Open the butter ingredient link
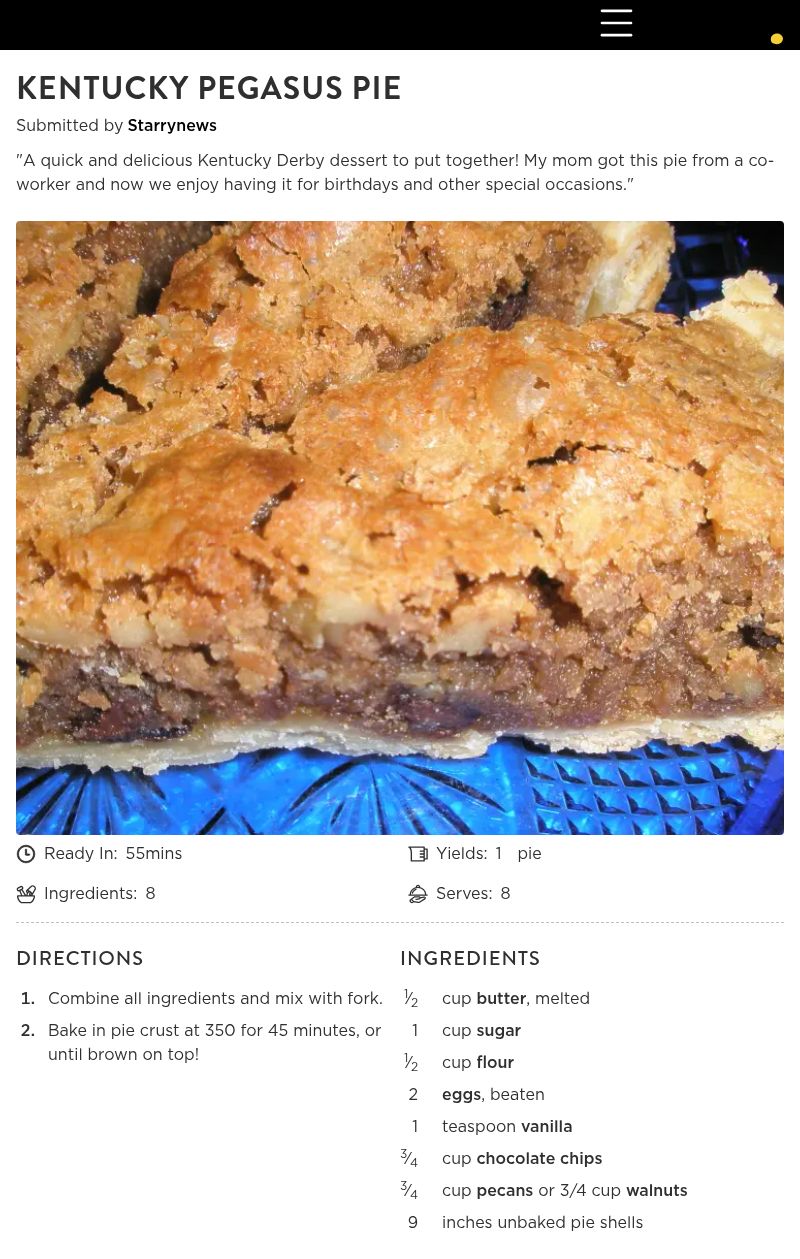Image resolution: width=800 pixels, height=1259 pixels. pyautogui.click(x=501, y=999)
